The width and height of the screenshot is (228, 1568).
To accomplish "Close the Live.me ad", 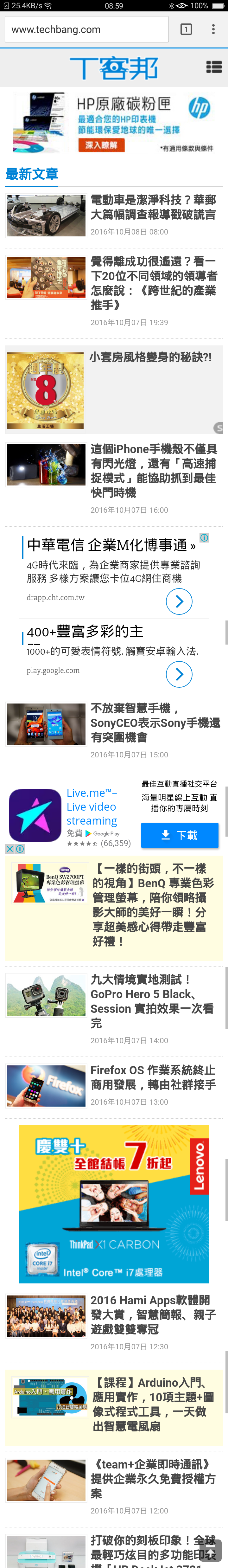I will (10, 849).
